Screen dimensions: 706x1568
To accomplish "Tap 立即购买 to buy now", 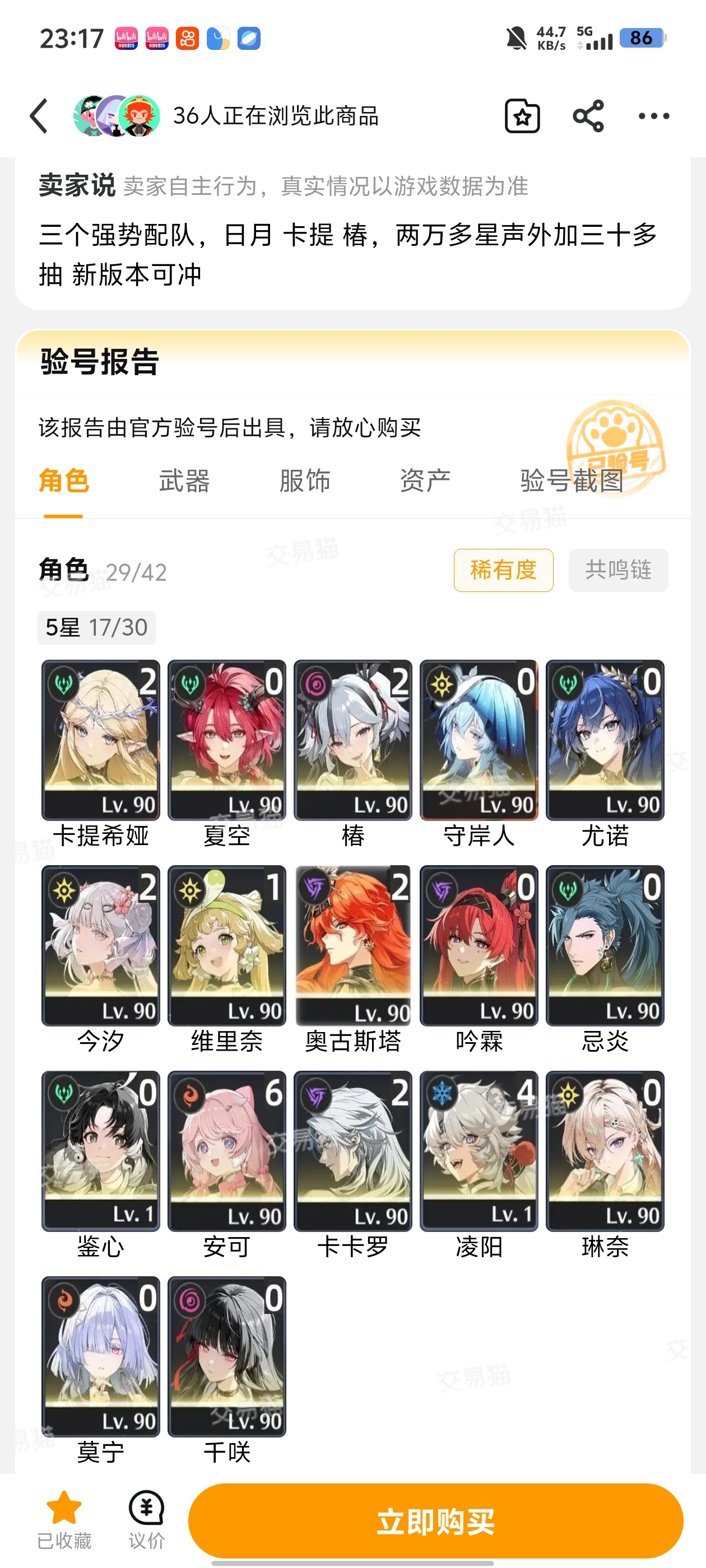I will [x=435, y=1520].
